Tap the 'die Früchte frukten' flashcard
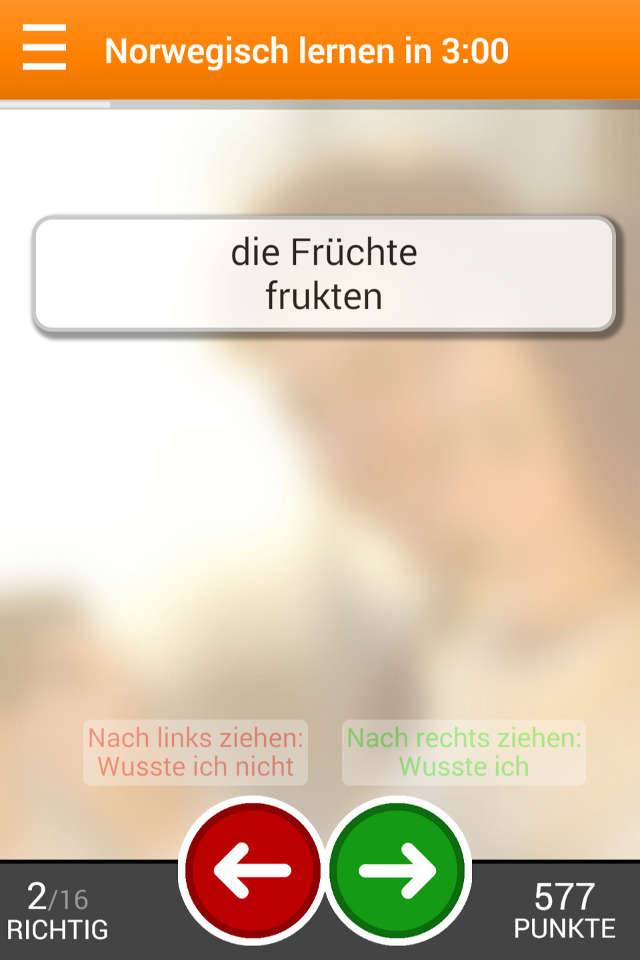 [324, 274]
